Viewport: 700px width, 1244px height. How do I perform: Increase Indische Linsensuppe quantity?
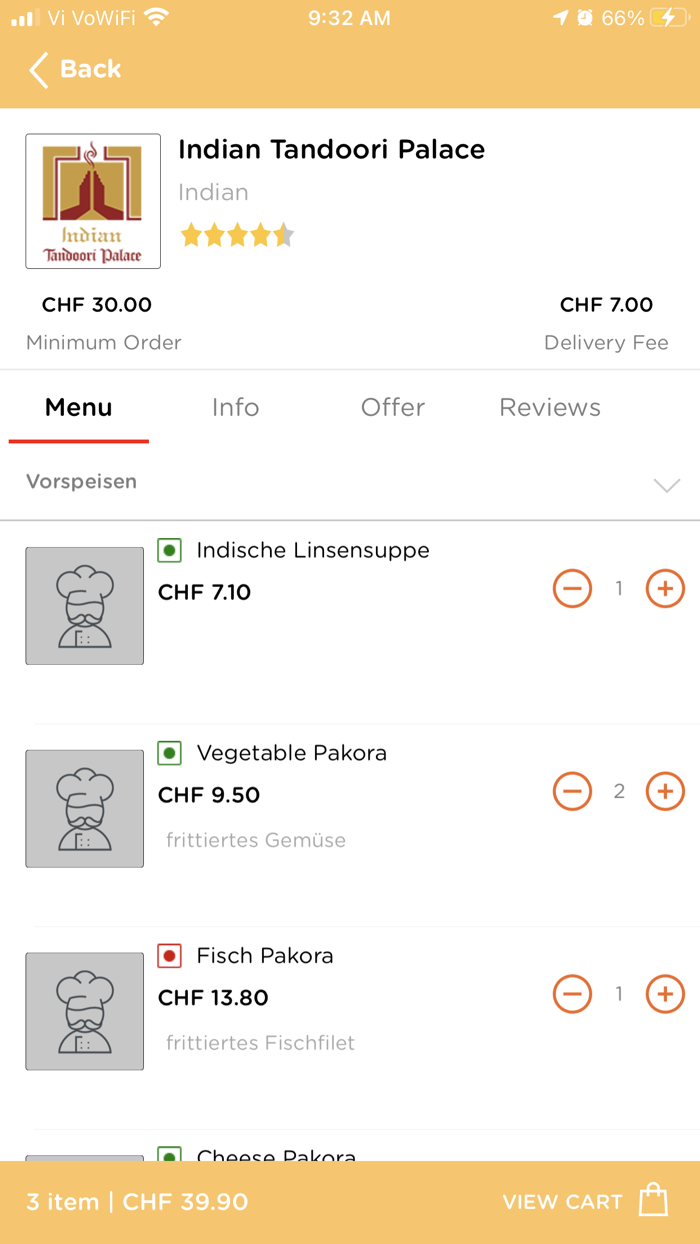tap(665, 589)
